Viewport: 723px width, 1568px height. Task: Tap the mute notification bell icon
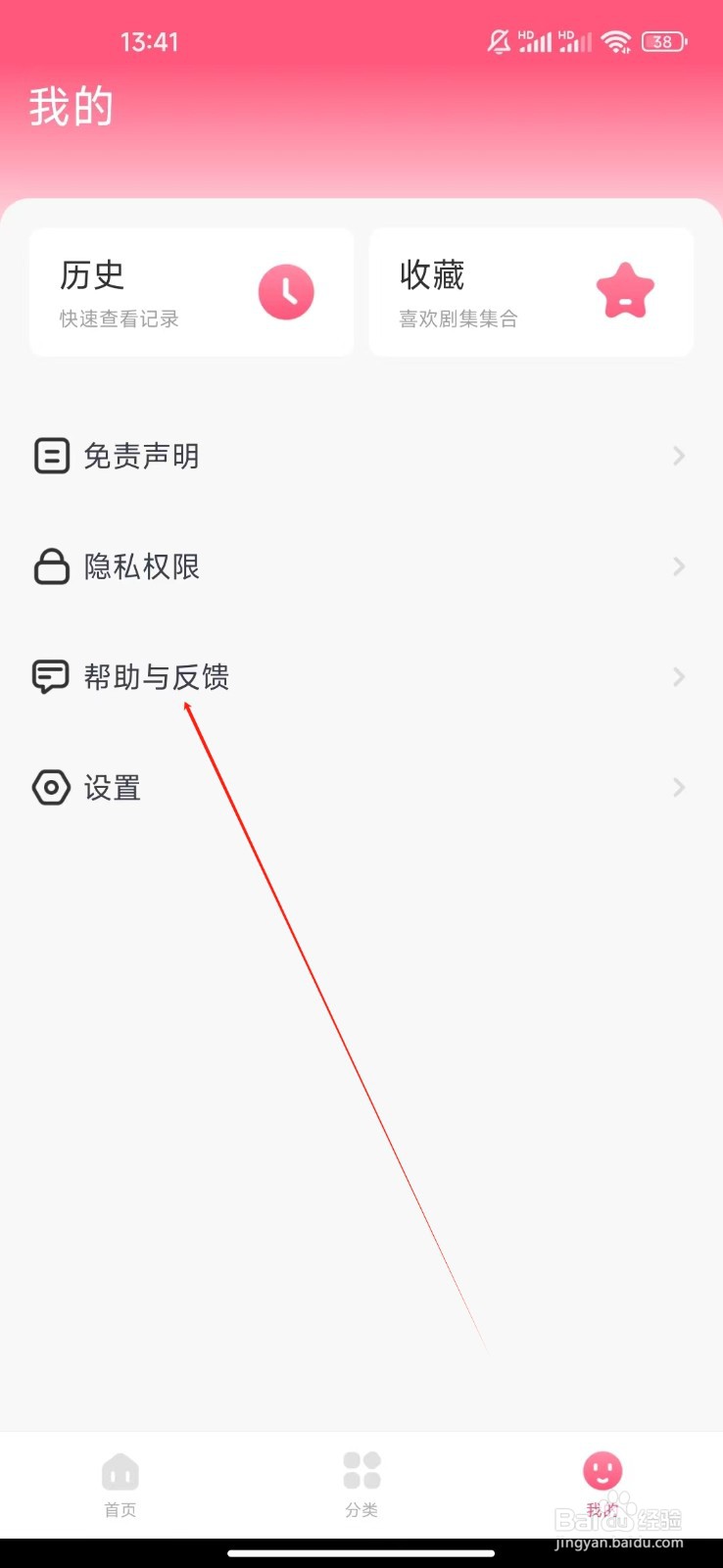[x=499, y=41]
